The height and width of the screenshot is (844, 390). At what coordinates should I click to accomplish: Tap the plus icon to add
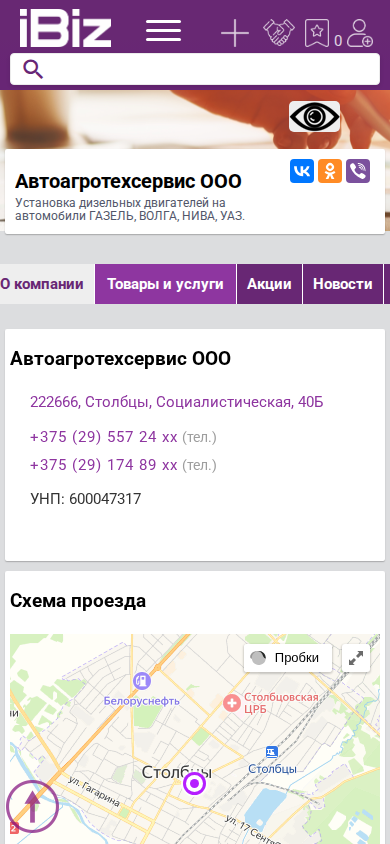(235, 33)
